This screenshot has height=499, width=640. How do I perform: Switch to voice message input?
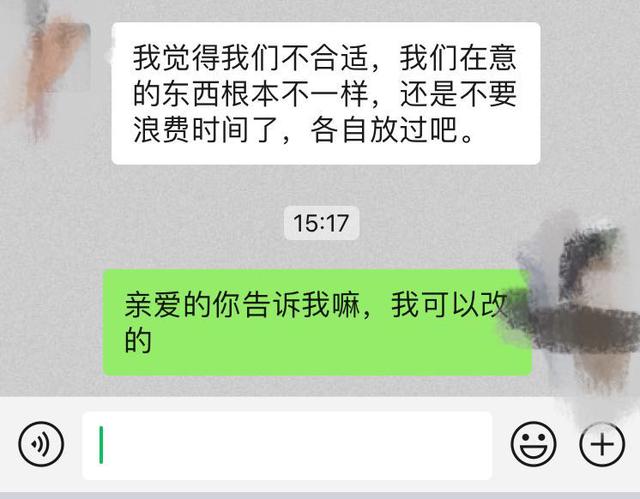(x=41, y=442)
